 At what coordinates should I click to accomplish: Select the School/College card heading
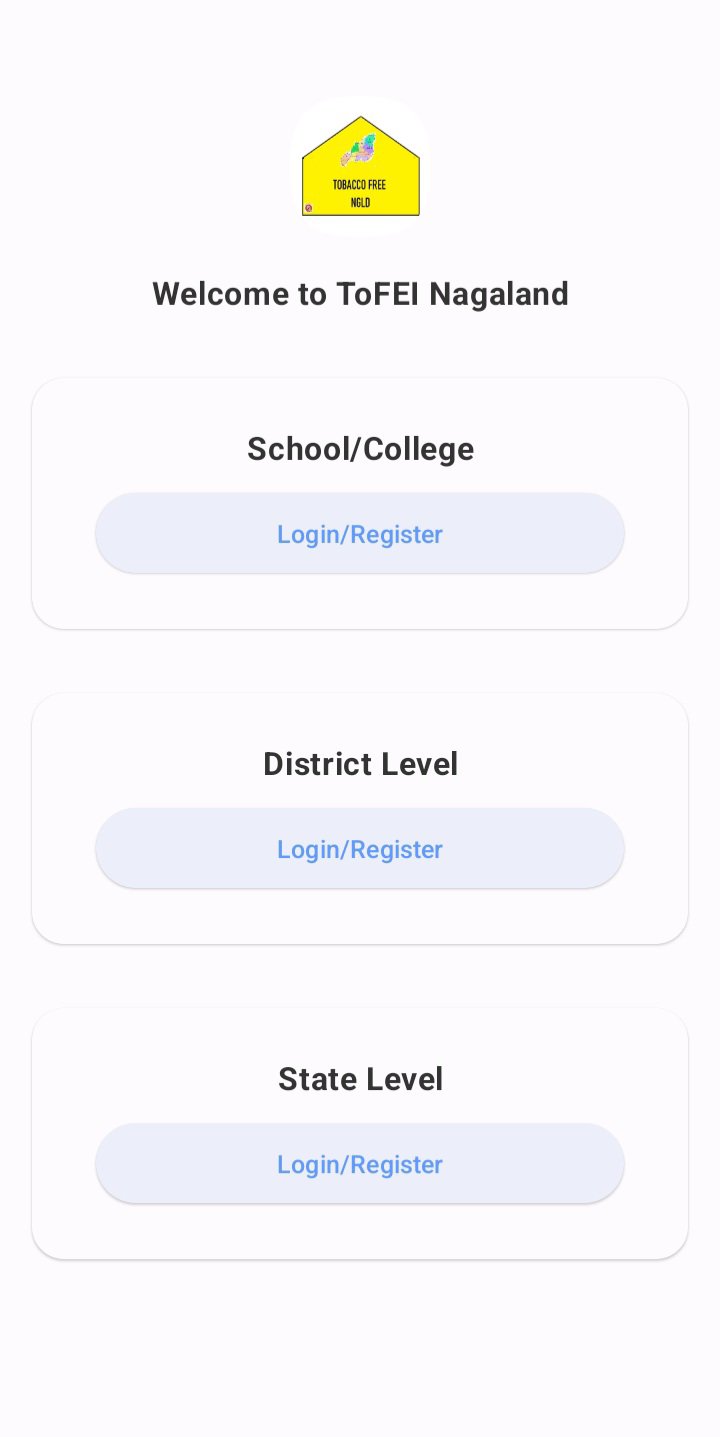(360, 448)
